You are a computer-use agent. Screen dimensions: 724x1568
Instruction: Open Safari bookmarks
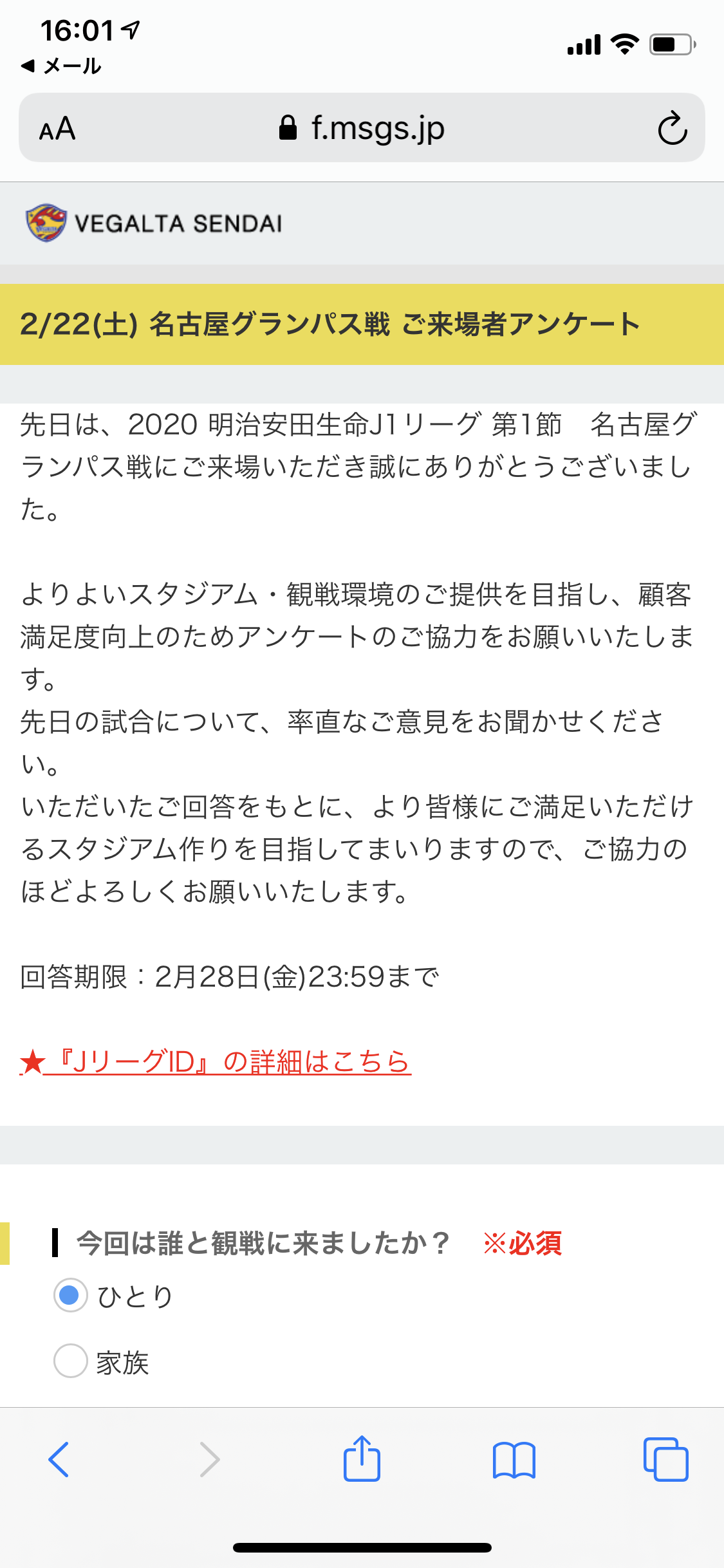pos(513,1459)
